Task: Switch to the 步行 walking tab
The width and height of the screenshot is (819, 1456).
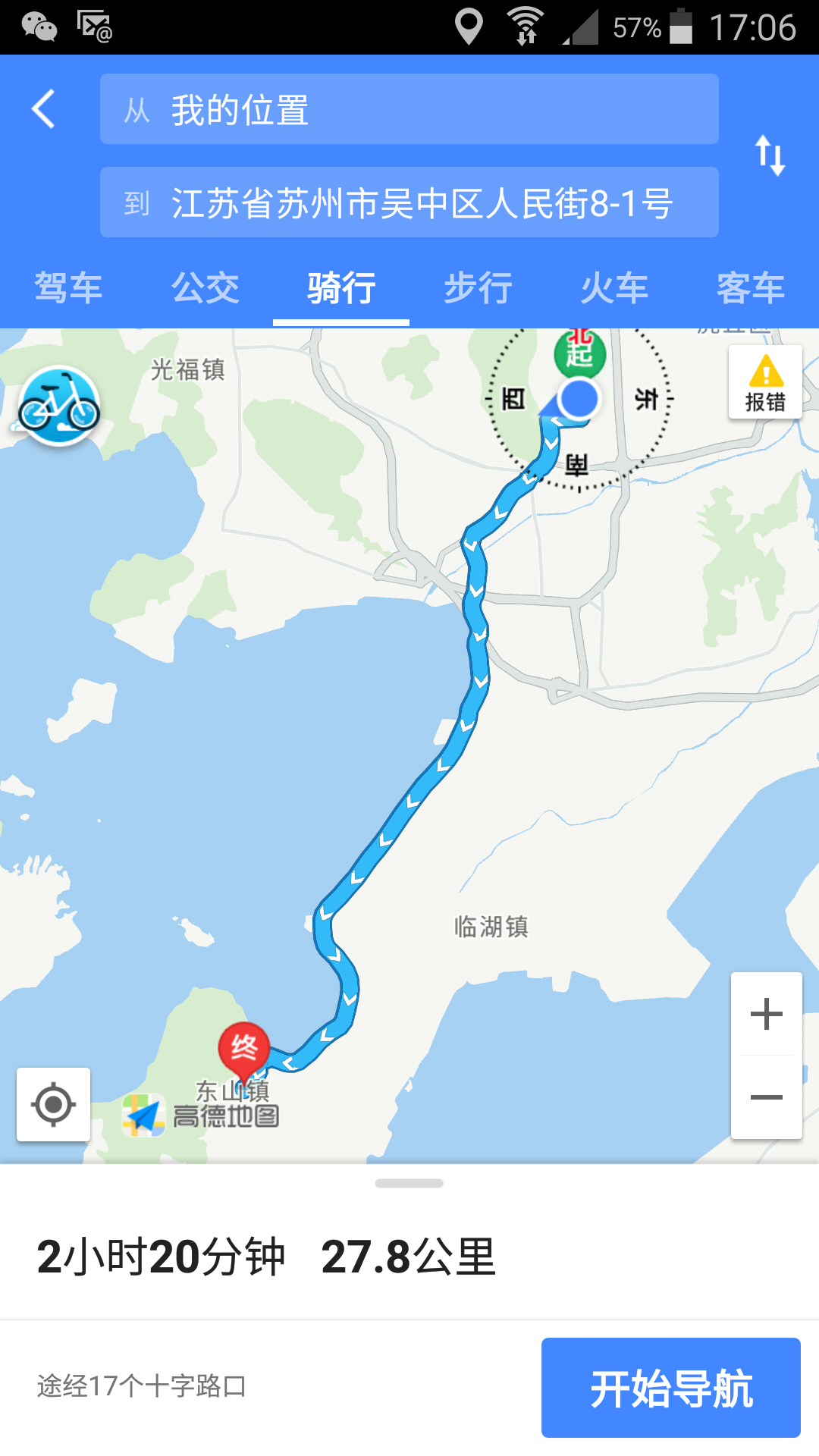Action: 478,288
